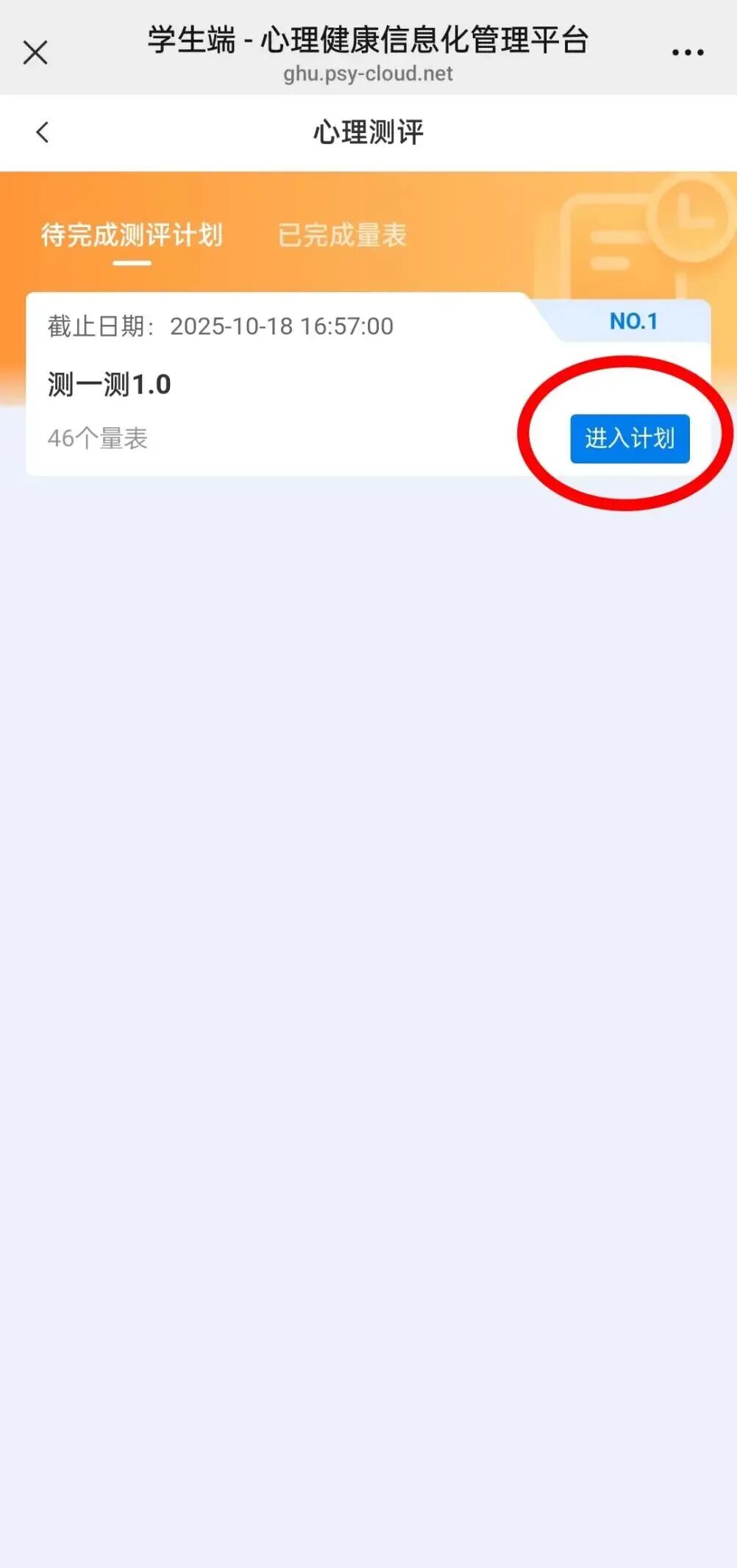Tap the 进入计划 button
This screenshot has height=1568, width=737.
coord(630,439)
